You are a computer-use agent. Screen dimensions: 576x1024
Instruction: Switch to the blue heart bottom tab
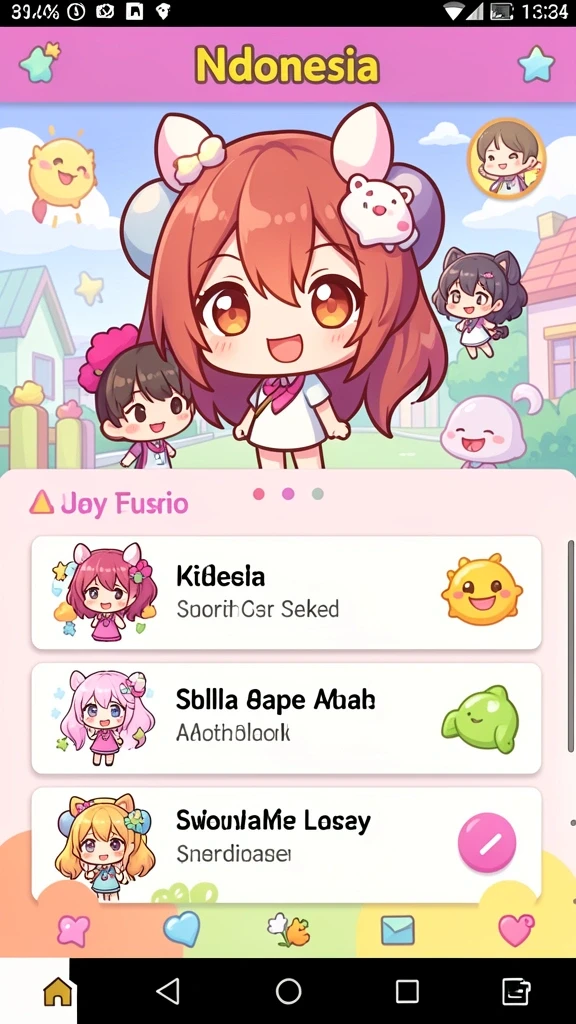182,929
